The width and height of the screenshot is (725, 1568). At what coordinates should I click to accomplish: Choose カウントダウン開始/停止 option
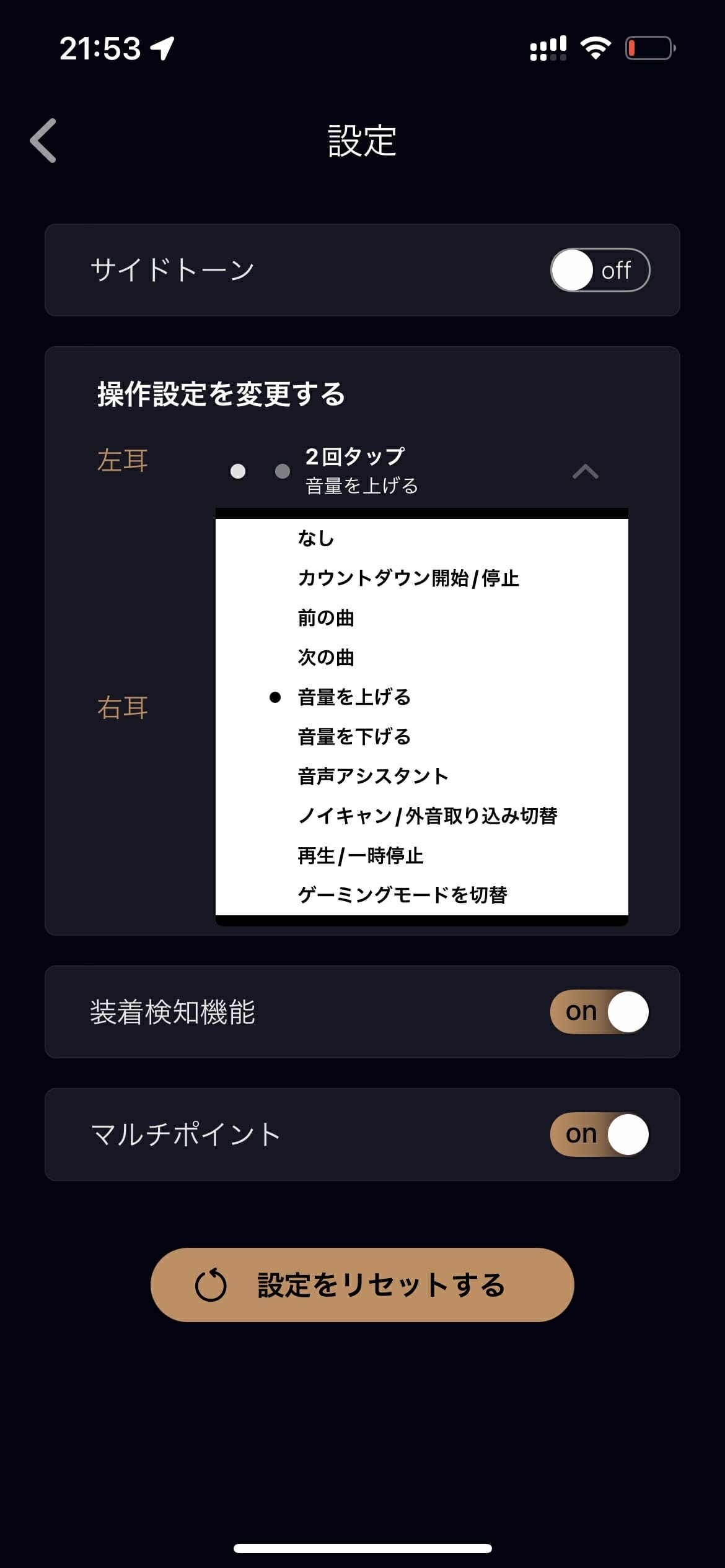click(408, 578)
